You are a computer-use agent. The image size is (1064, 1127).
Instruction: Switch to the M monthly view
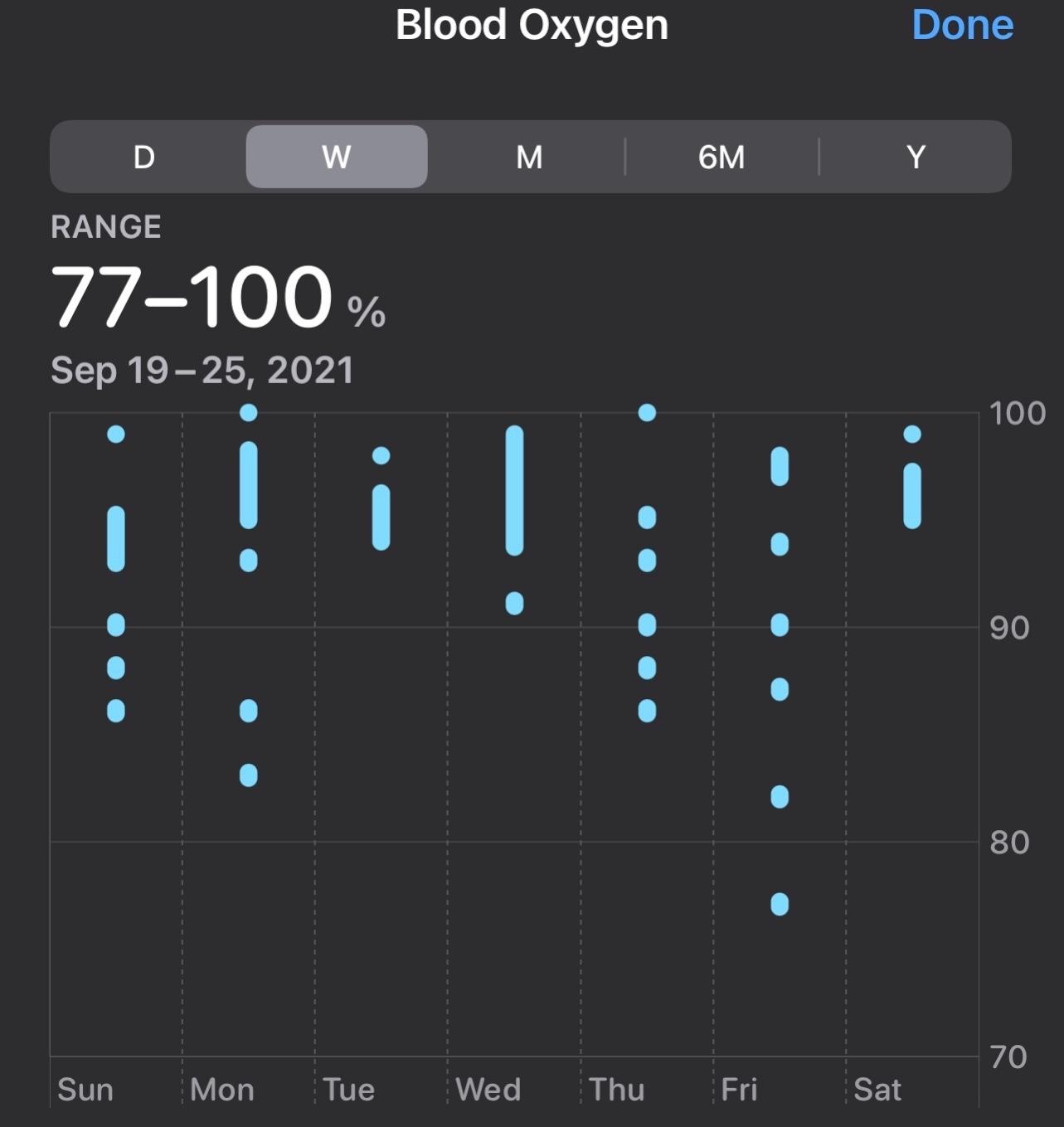(x=529, y=157)
